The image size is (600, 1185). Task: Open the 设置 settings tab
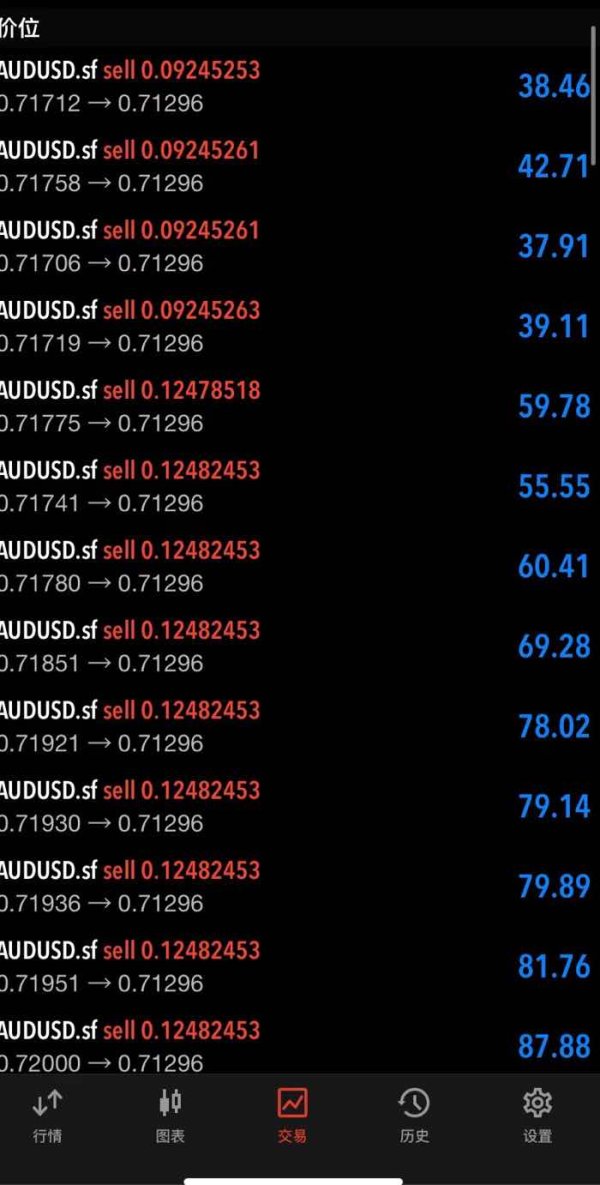[537, 1117]
